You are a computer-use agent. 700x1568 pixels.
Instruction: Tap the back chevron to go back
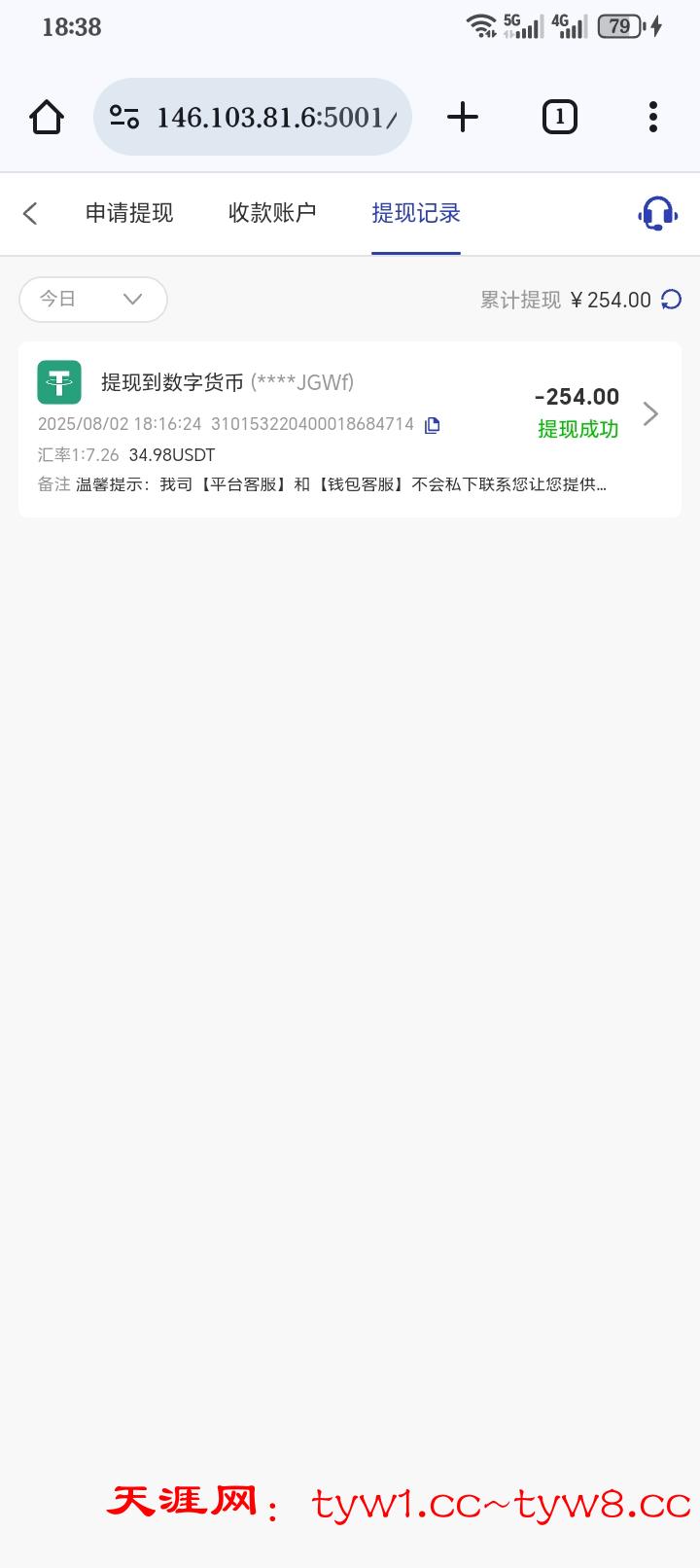[x=29, y=214]
